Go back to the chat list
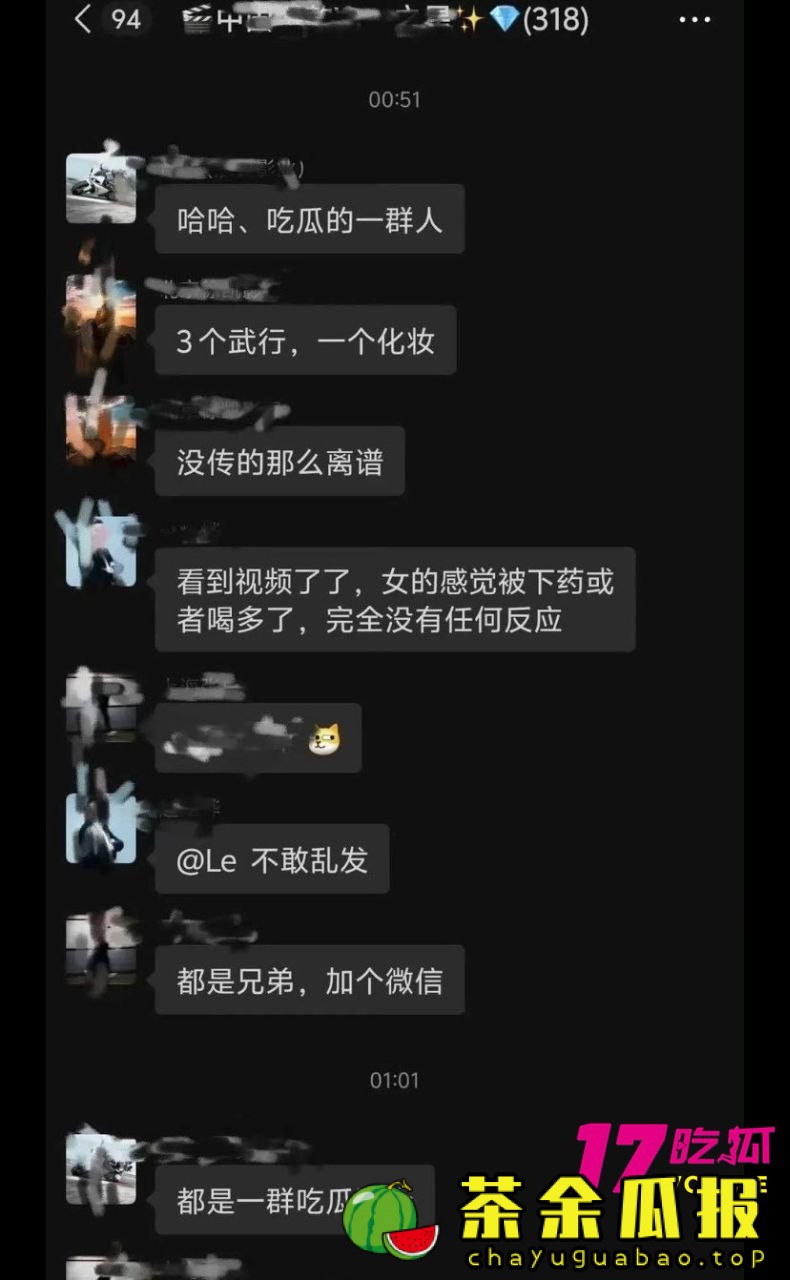Image resolution: width=790 pixels, height=1280 pixels. click(84, 19)
